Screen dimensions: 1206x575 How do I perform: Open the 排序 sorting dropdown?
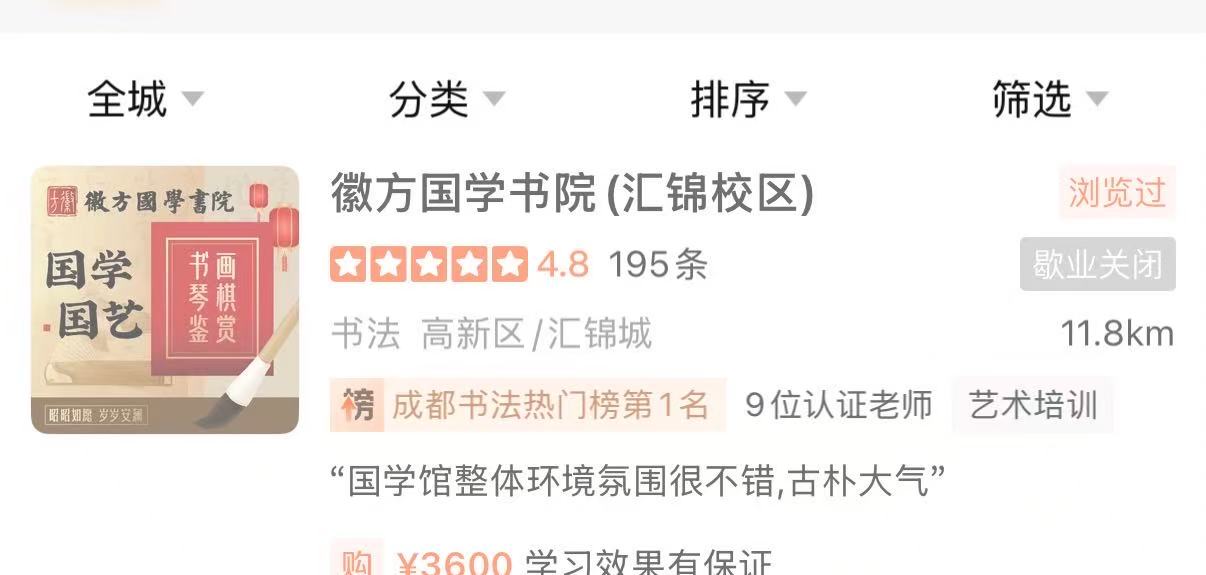[747, 99]
